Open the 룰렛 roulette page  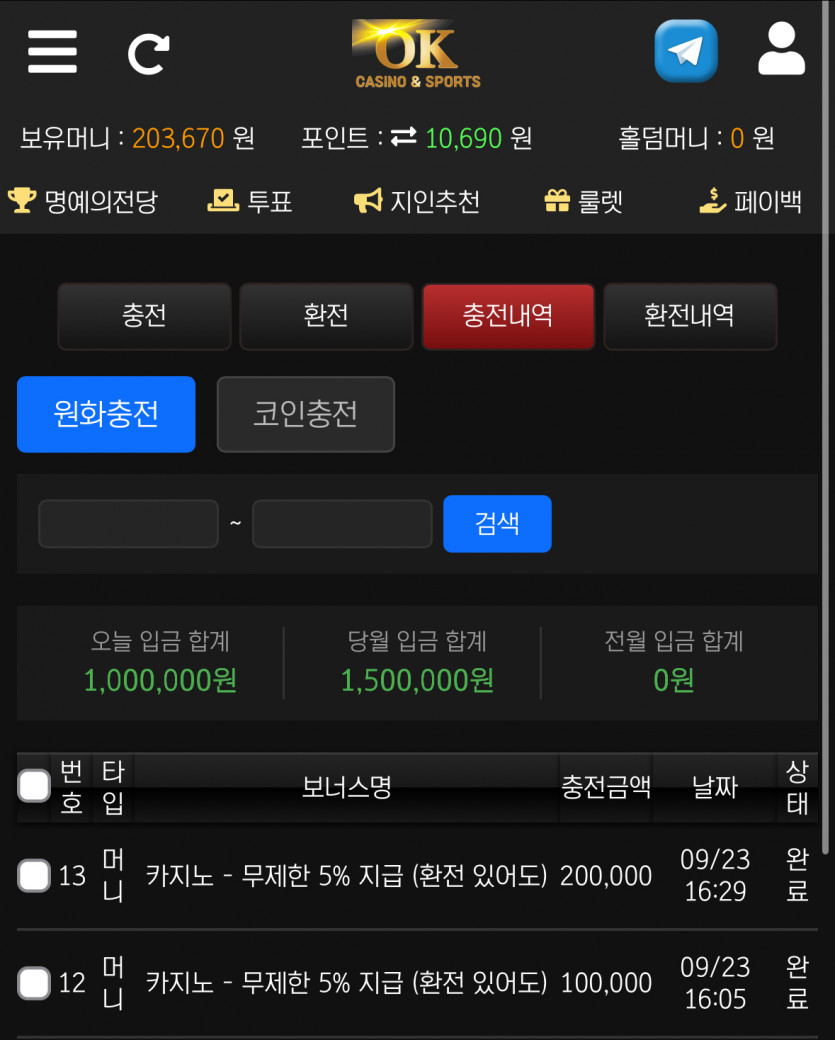click(583, 200)
